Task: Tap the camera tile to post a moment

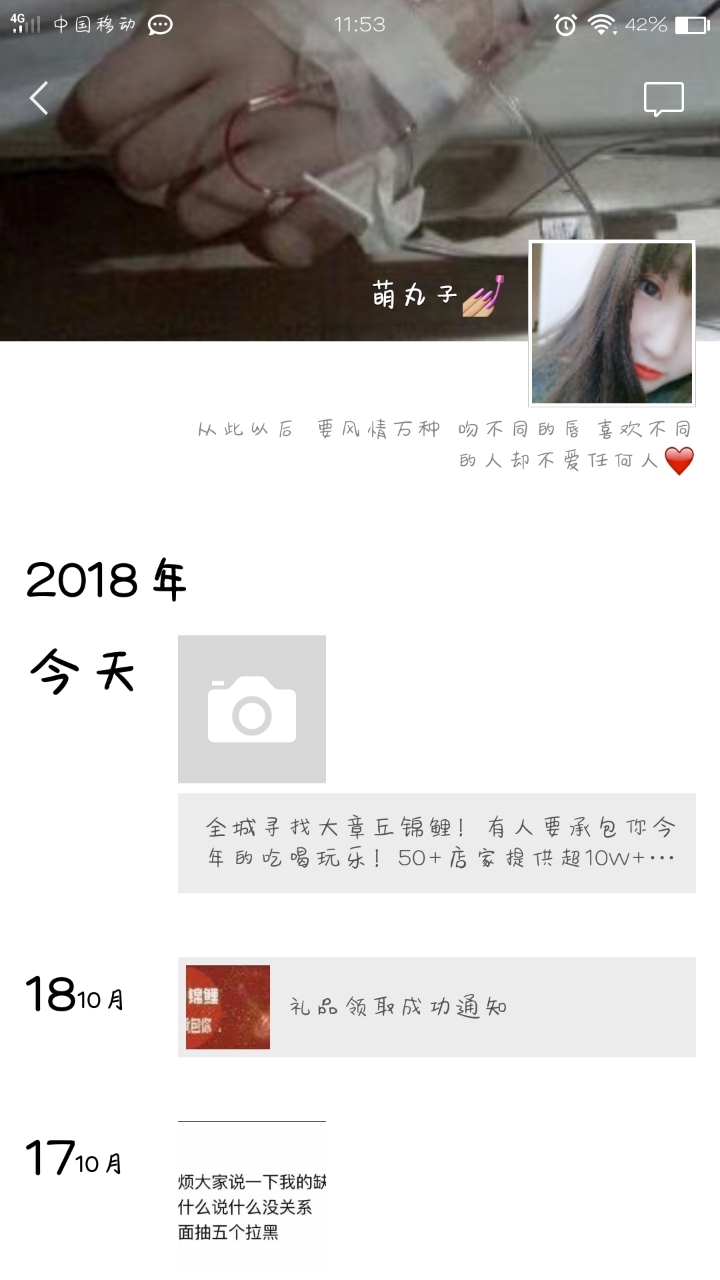Action: coord(252,709)
